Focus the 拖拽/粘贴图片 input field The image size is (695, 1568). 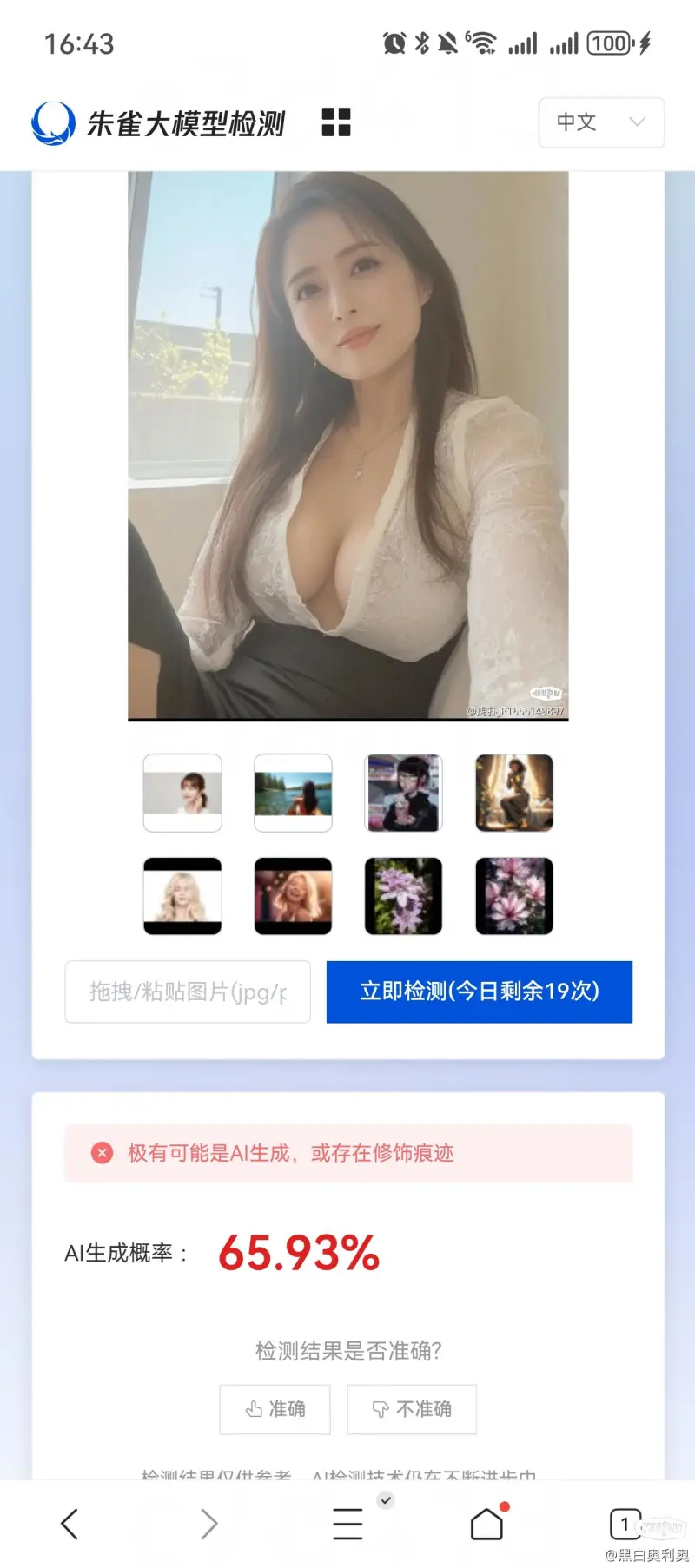point(188,992)
